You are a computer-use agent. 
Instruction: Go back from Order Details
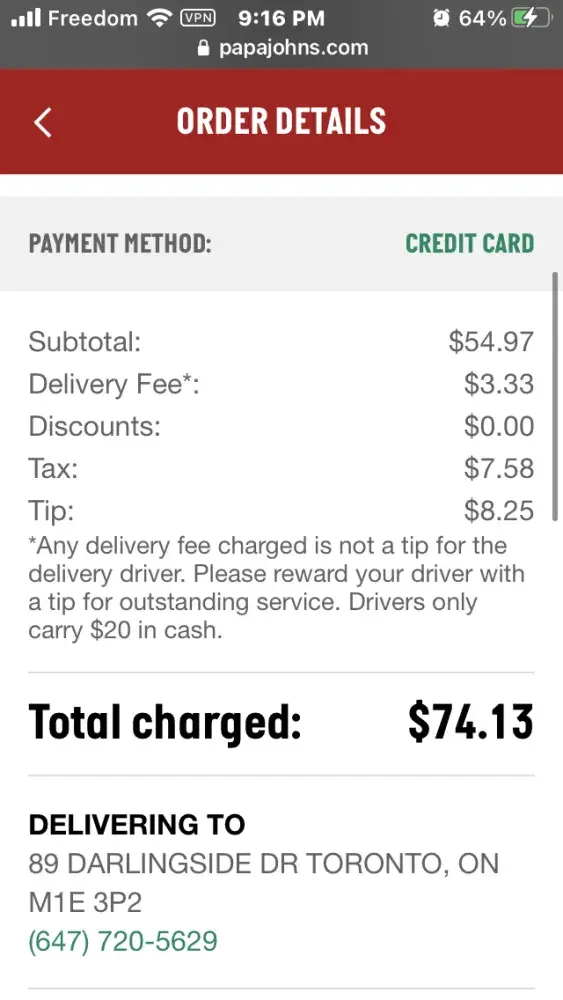(43, 122)
